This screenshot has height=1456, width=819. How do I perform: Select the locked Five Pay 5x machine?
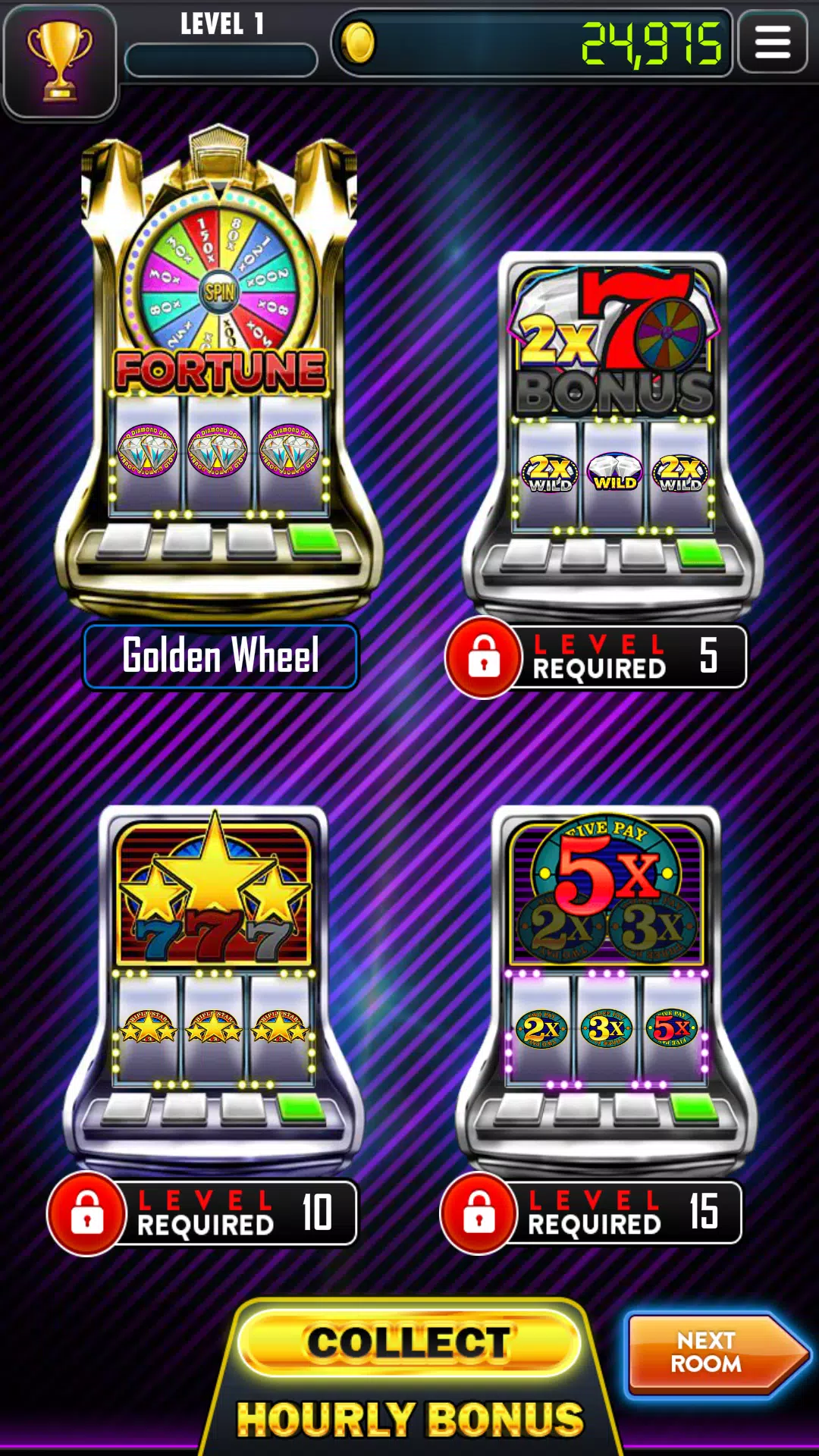coord(607,986)
